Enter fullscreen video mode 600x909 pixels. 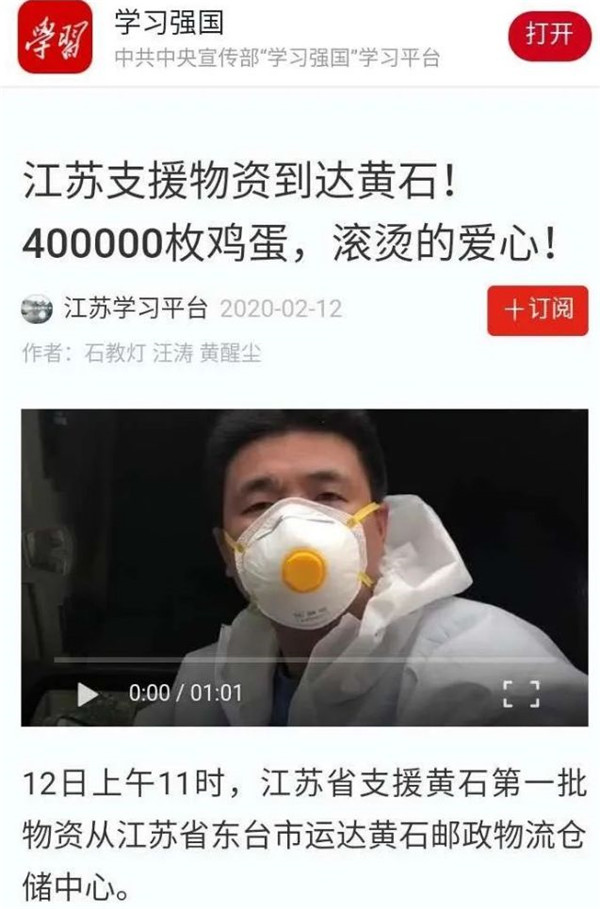[x=520, y=693]
